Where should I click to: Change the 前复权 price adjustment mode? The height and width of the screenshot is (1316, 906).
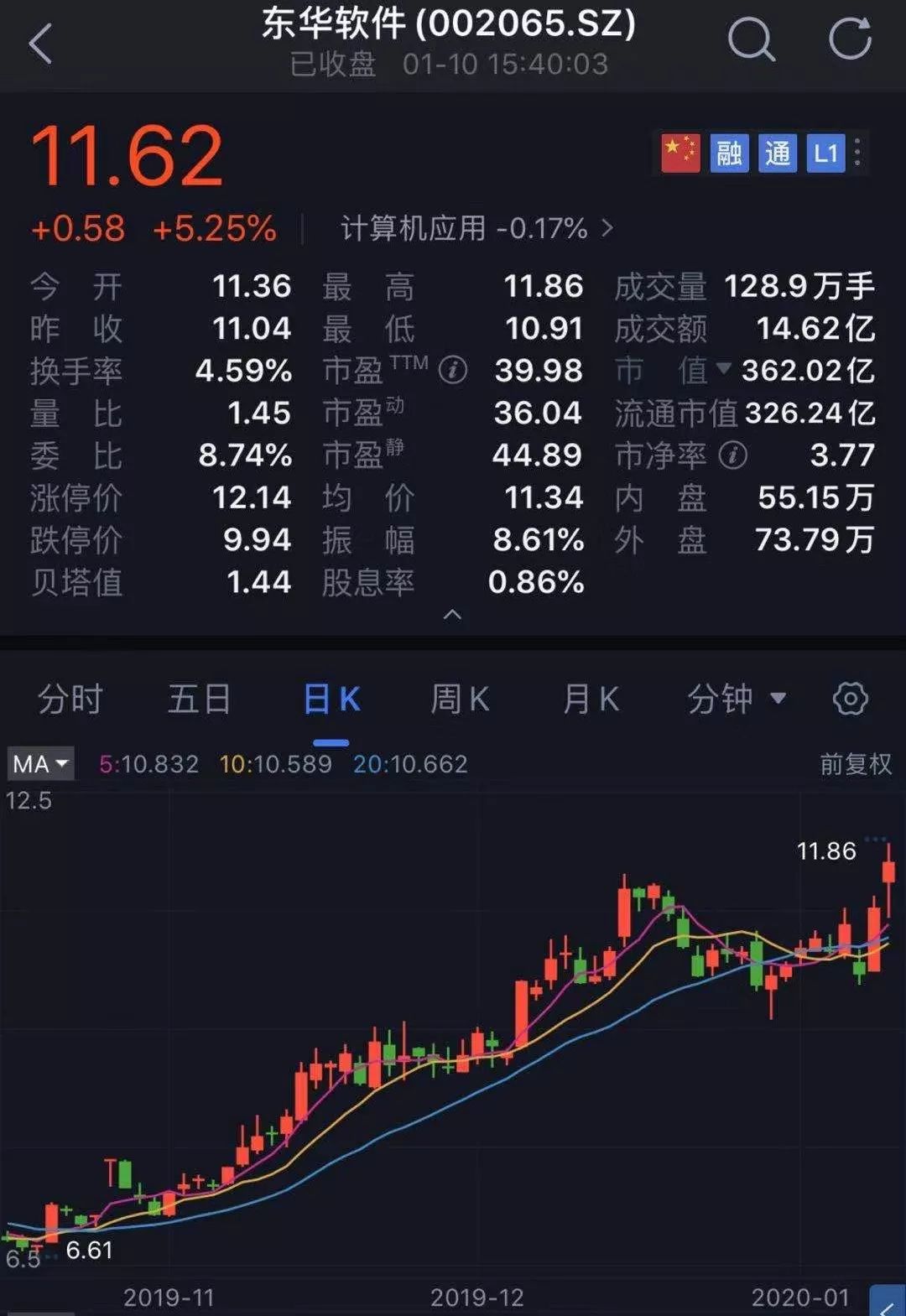pos(855,764)
